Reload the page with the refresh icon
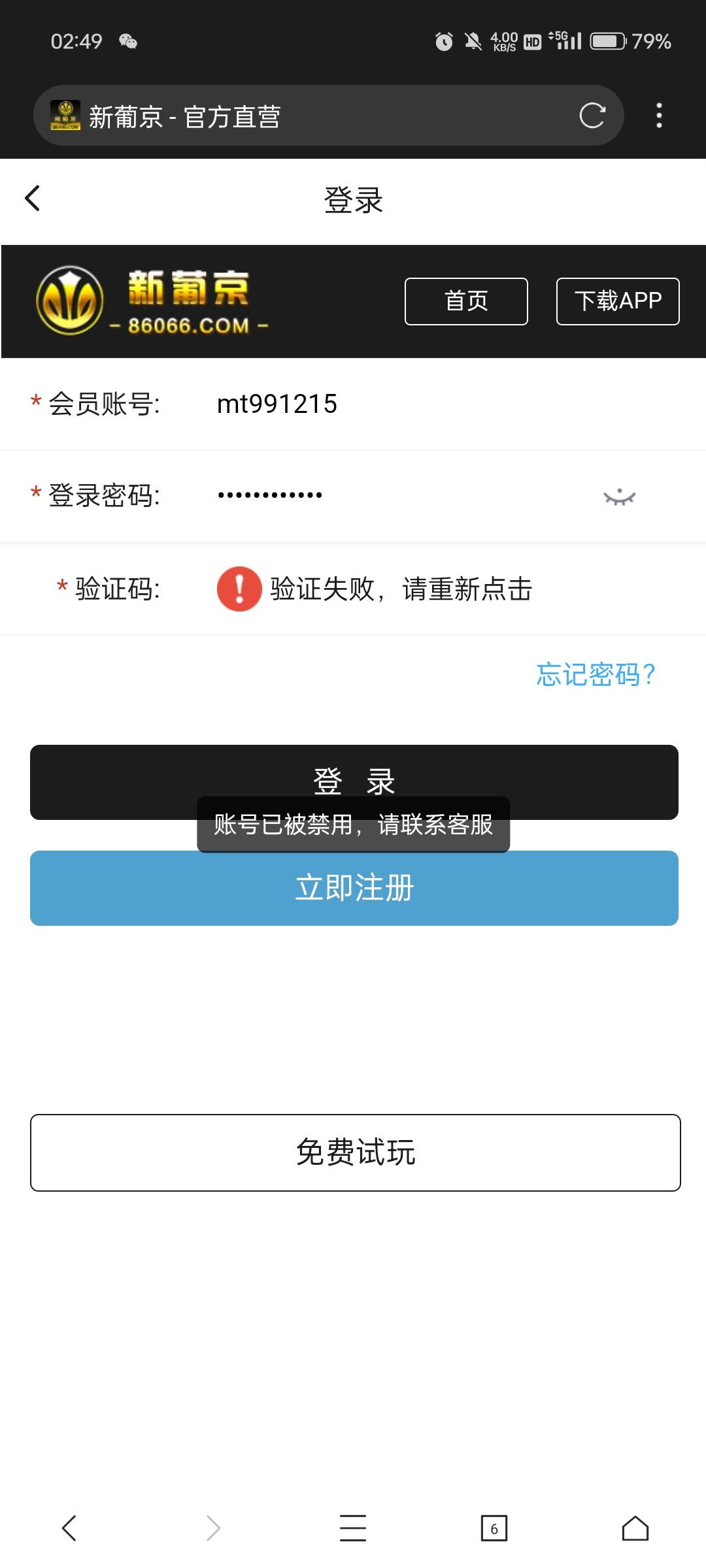 pyautogui.click(x=592, y=116)
